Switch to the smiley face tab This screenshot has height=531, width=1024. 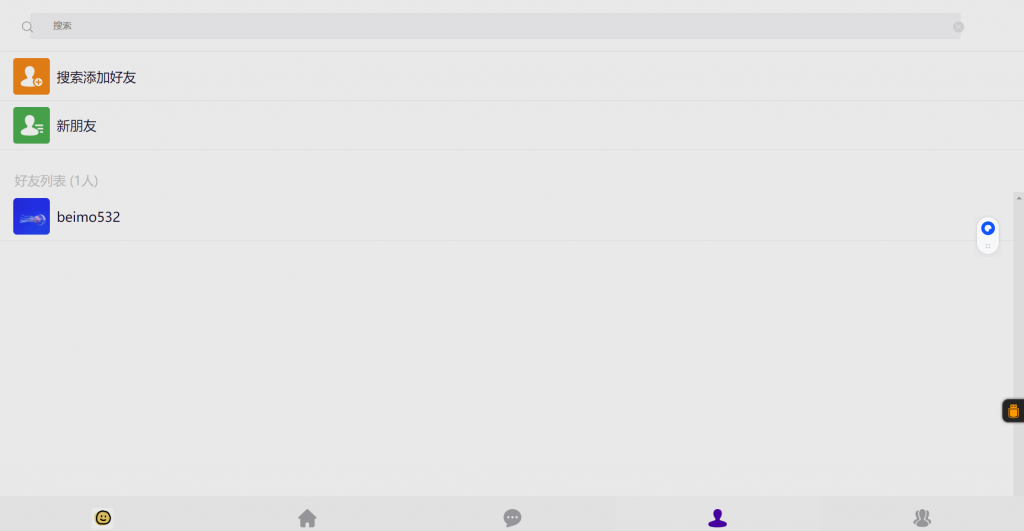103,517
